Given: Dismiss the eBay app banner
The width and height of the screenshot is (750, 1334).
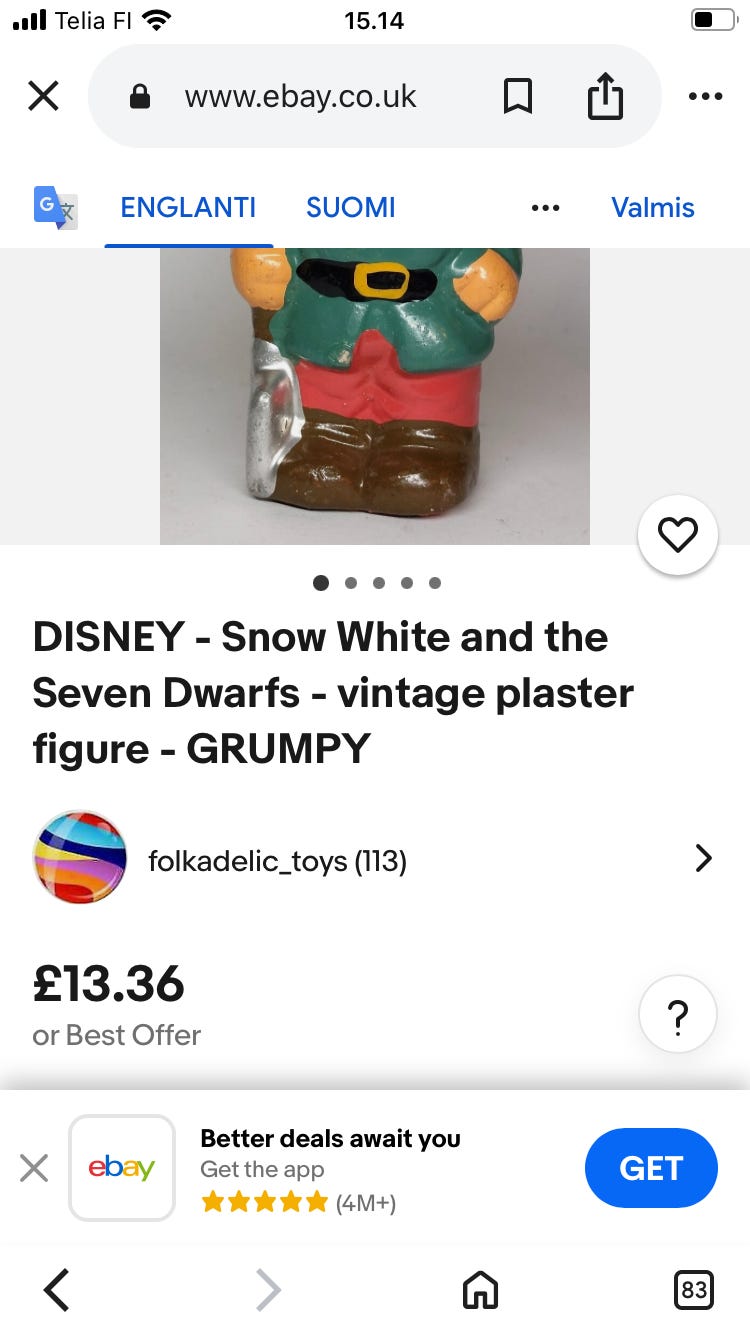Looking at the screenshot, I should click(34, 1168).
